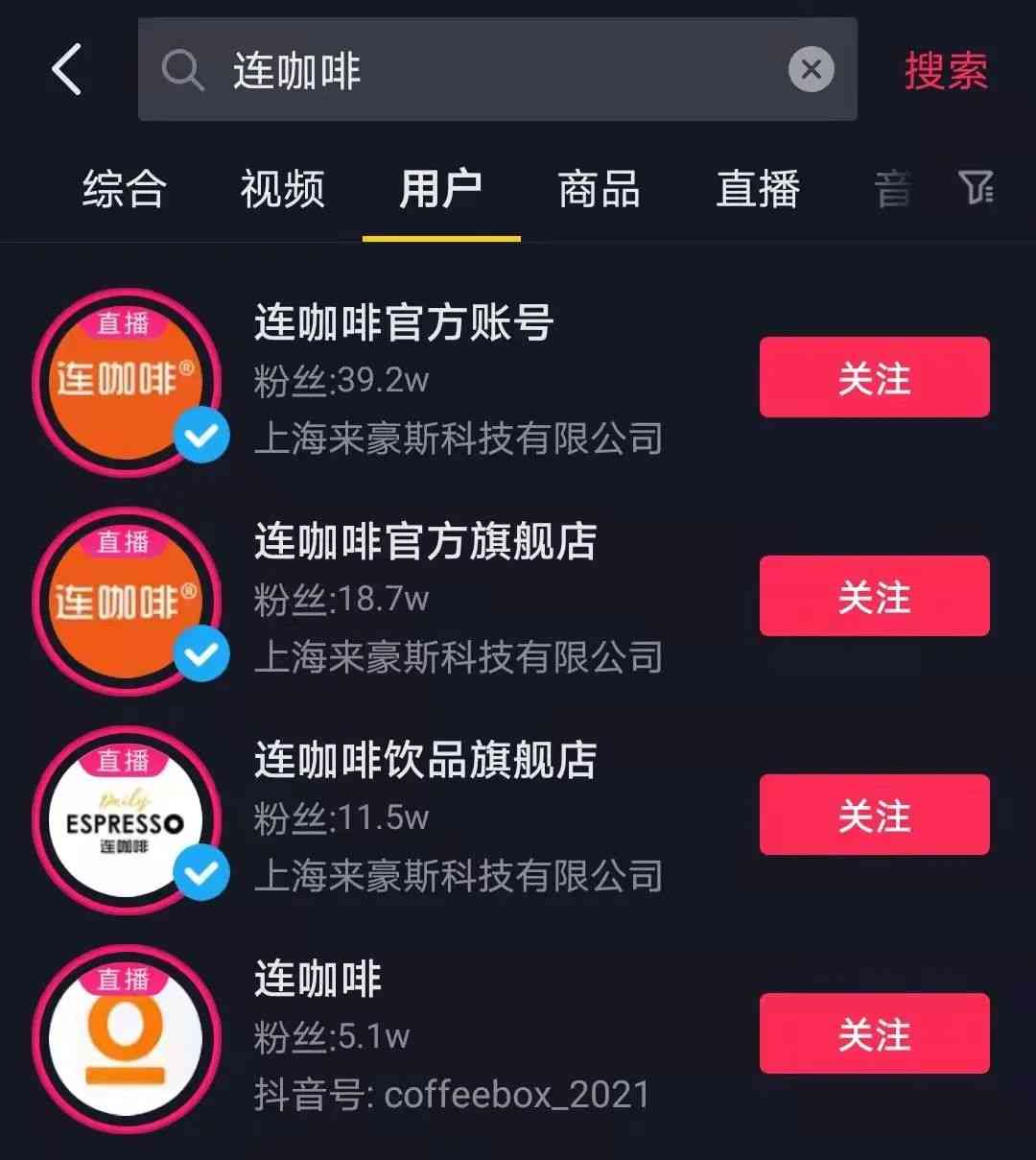Follow 连咖啡官方旗舰店

click(x=874, y=596)
